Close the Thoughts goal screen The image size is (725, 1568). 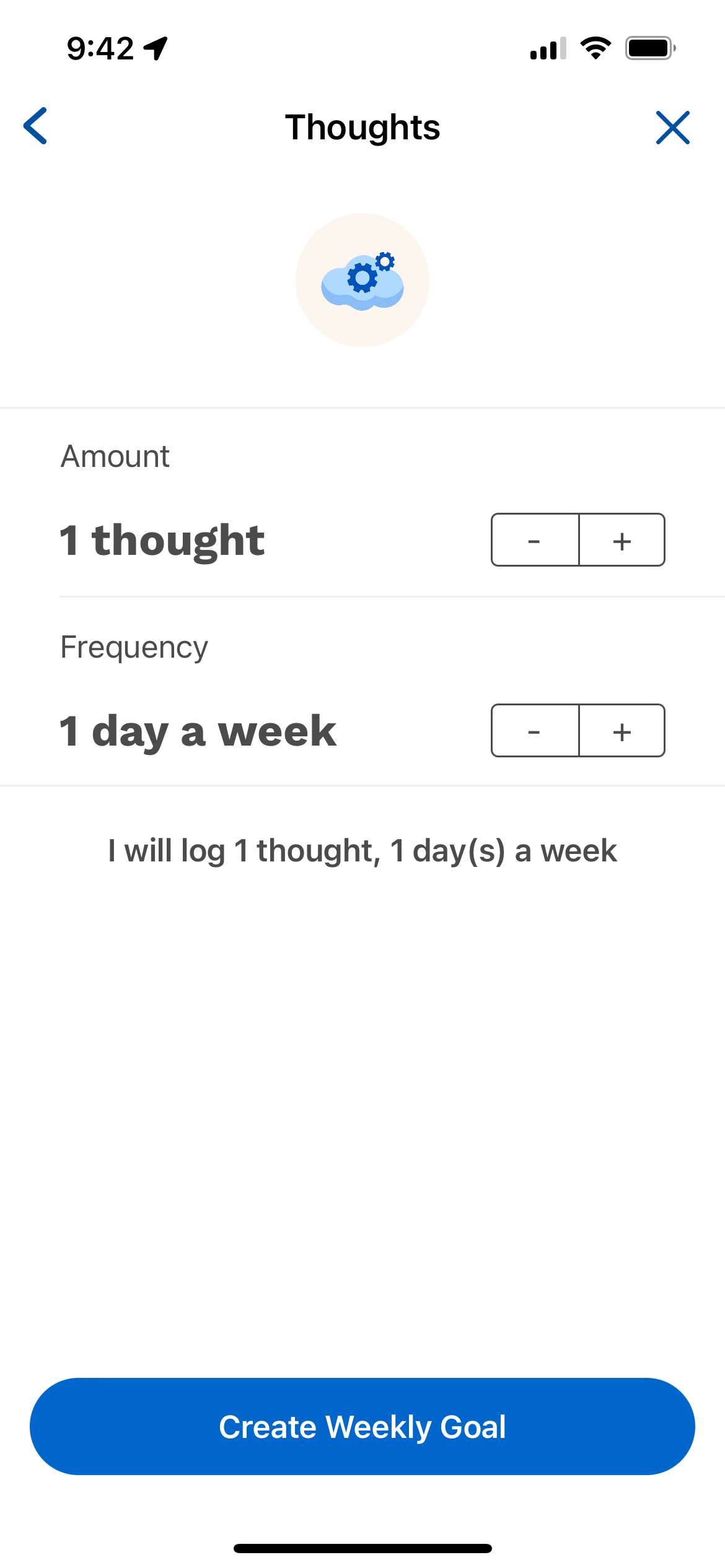673,128
